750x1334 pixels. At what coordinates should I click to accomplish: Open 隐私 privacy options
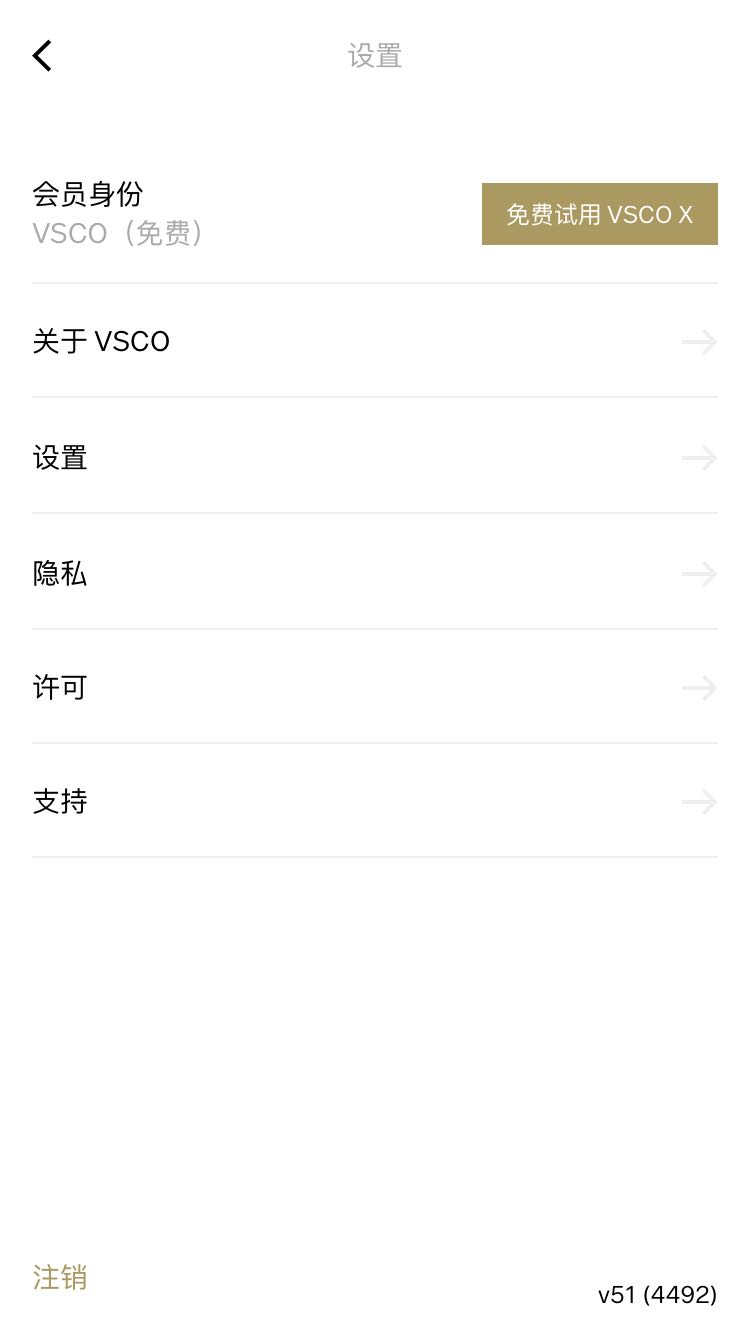374,574
